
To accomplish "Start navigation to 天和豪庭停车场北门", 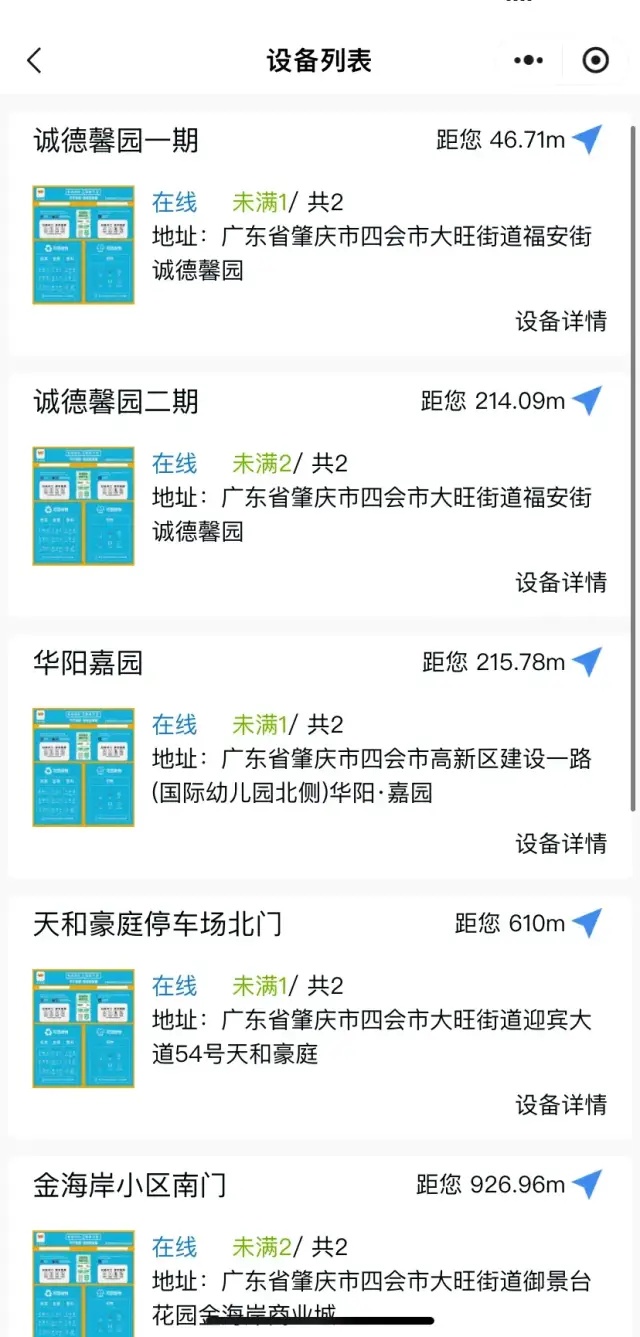I will click(587, 923).
